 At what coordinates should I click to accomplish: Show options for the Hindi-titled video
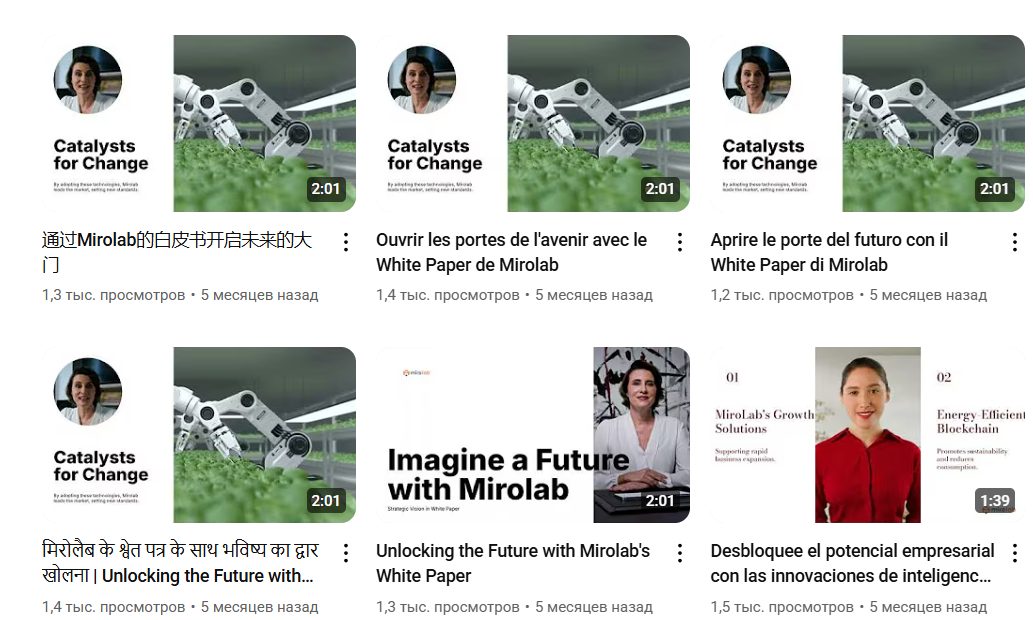[345, 553]
